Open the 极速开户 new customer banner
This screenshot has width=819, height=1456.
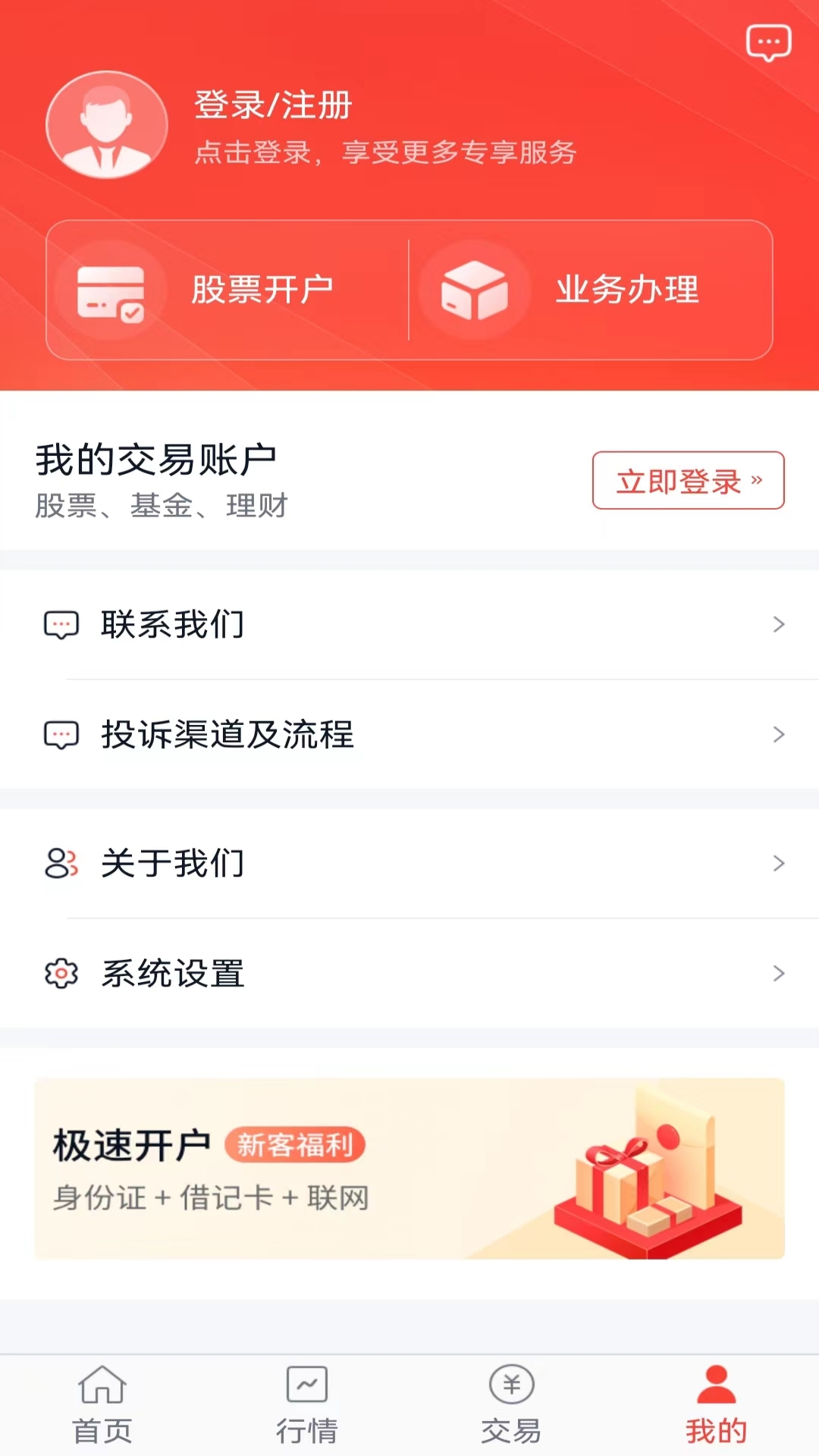[x=409, y=1169]
